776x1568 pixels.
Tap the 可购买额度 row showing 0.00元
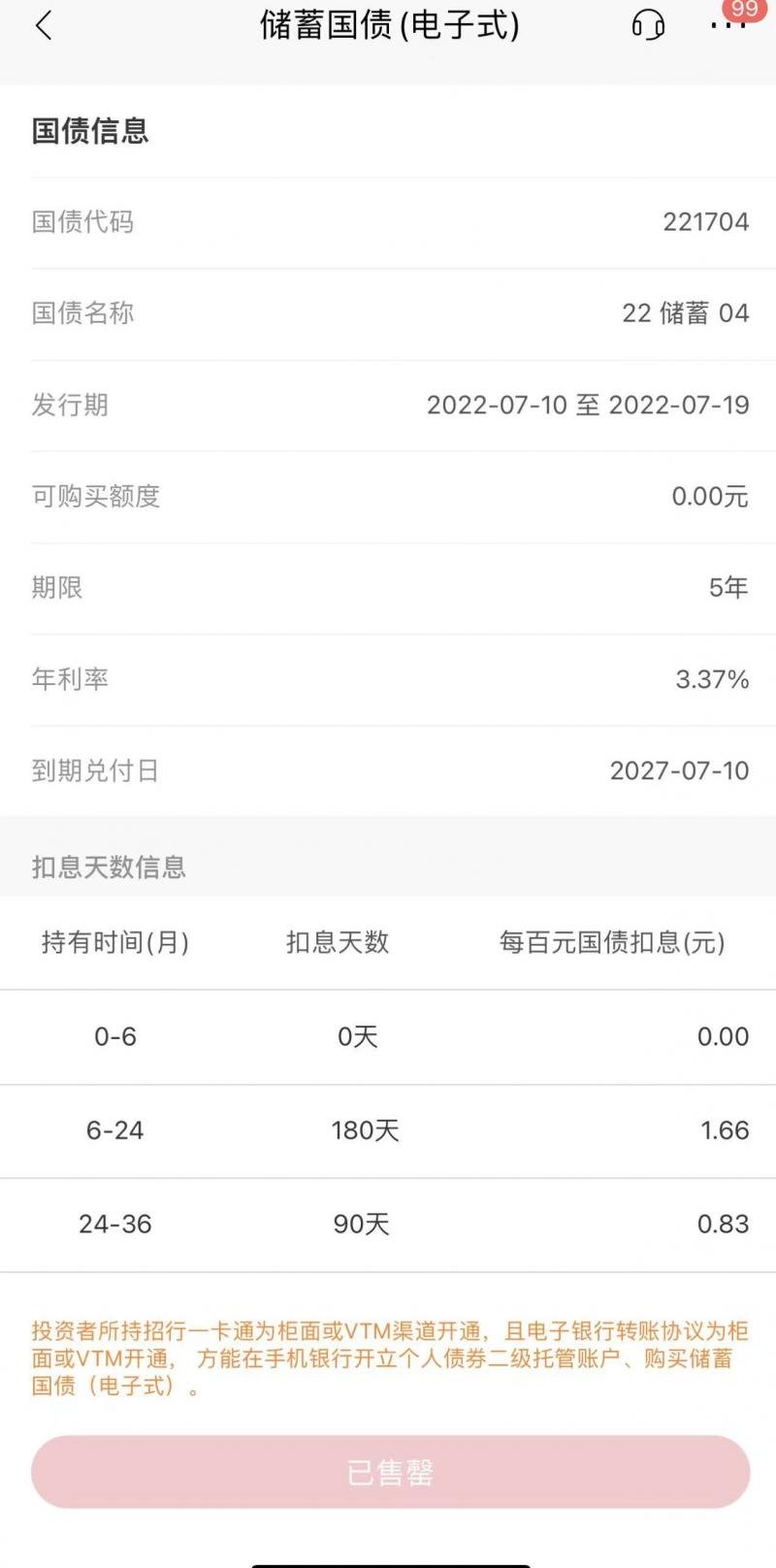[388, 497]
